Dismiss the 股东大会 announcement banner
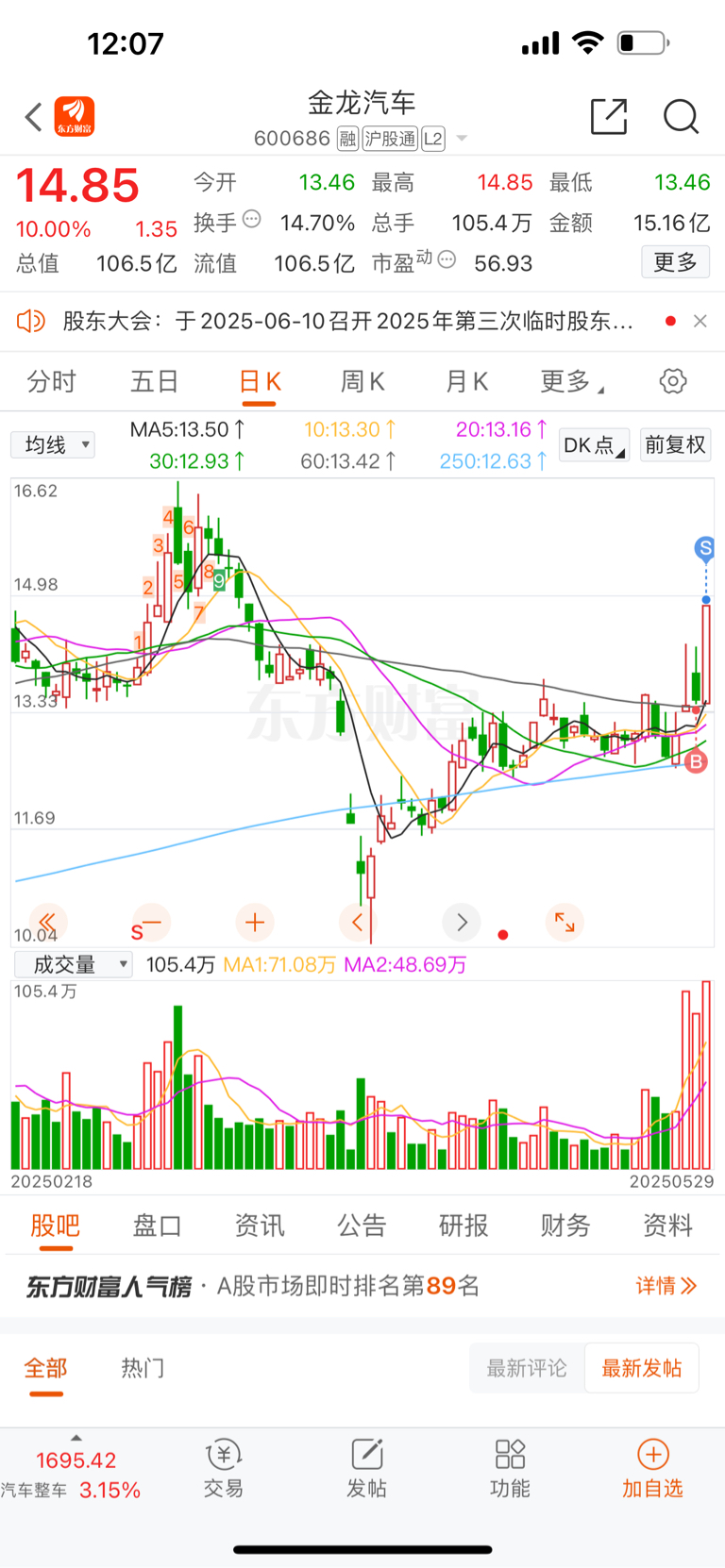 pos(700,321)
